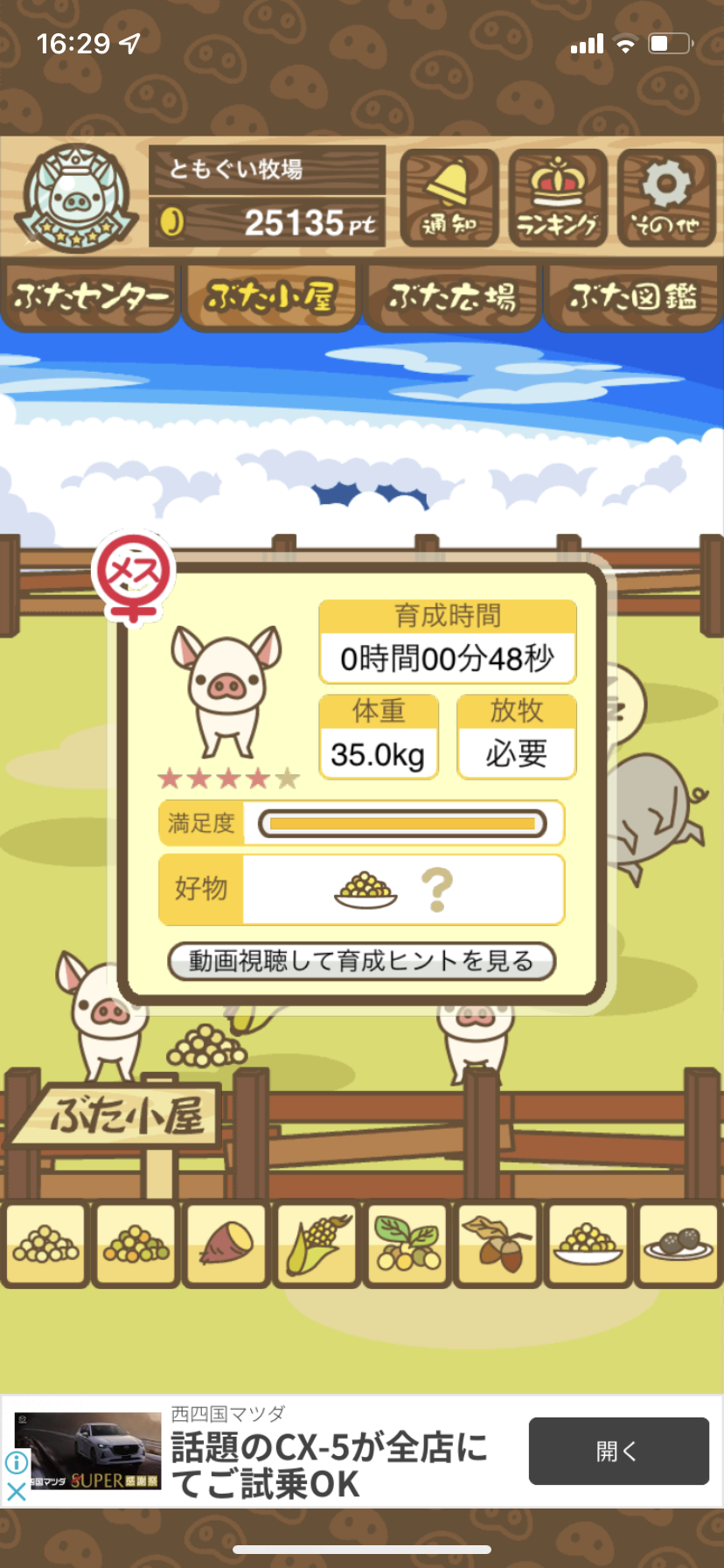
Task: Close the ad banner with the X
Action: point(16,1492)
